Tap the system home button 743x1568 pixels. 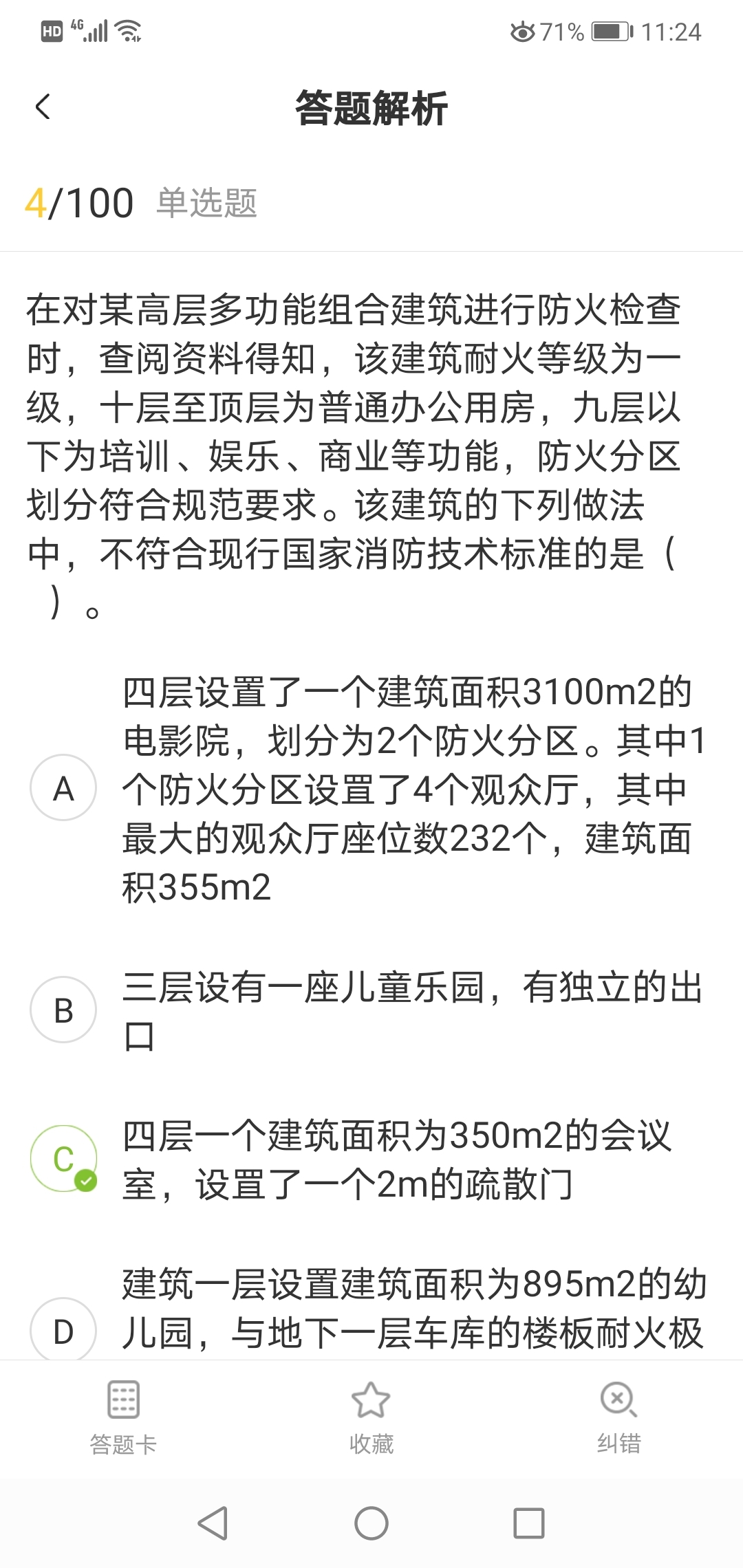(371, 1523)
